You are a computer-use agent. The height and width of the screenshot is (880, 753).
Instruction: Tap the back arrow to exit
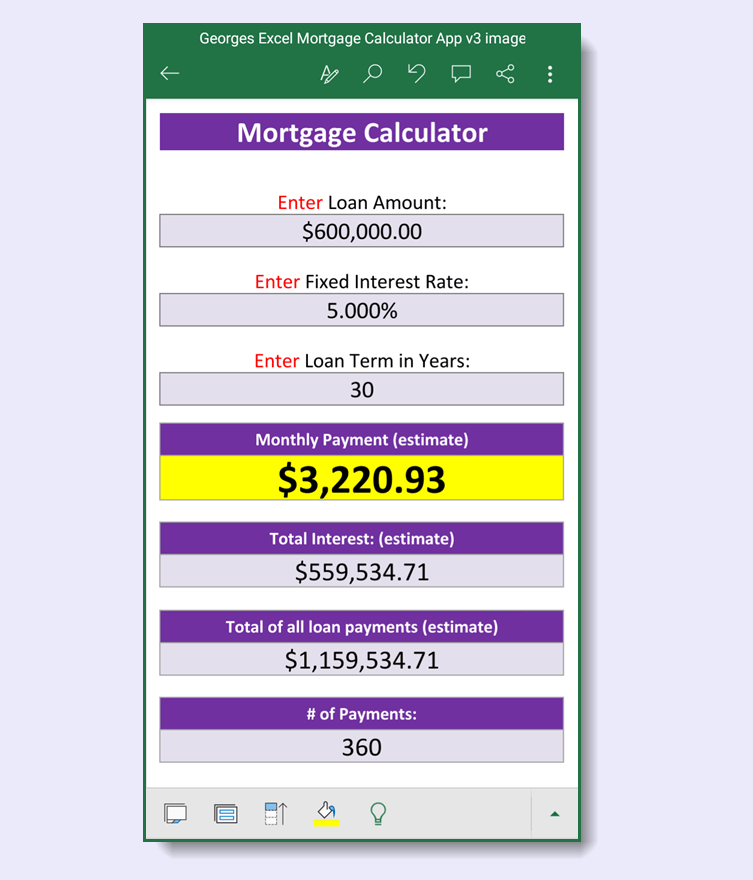[x=169, y=73]
